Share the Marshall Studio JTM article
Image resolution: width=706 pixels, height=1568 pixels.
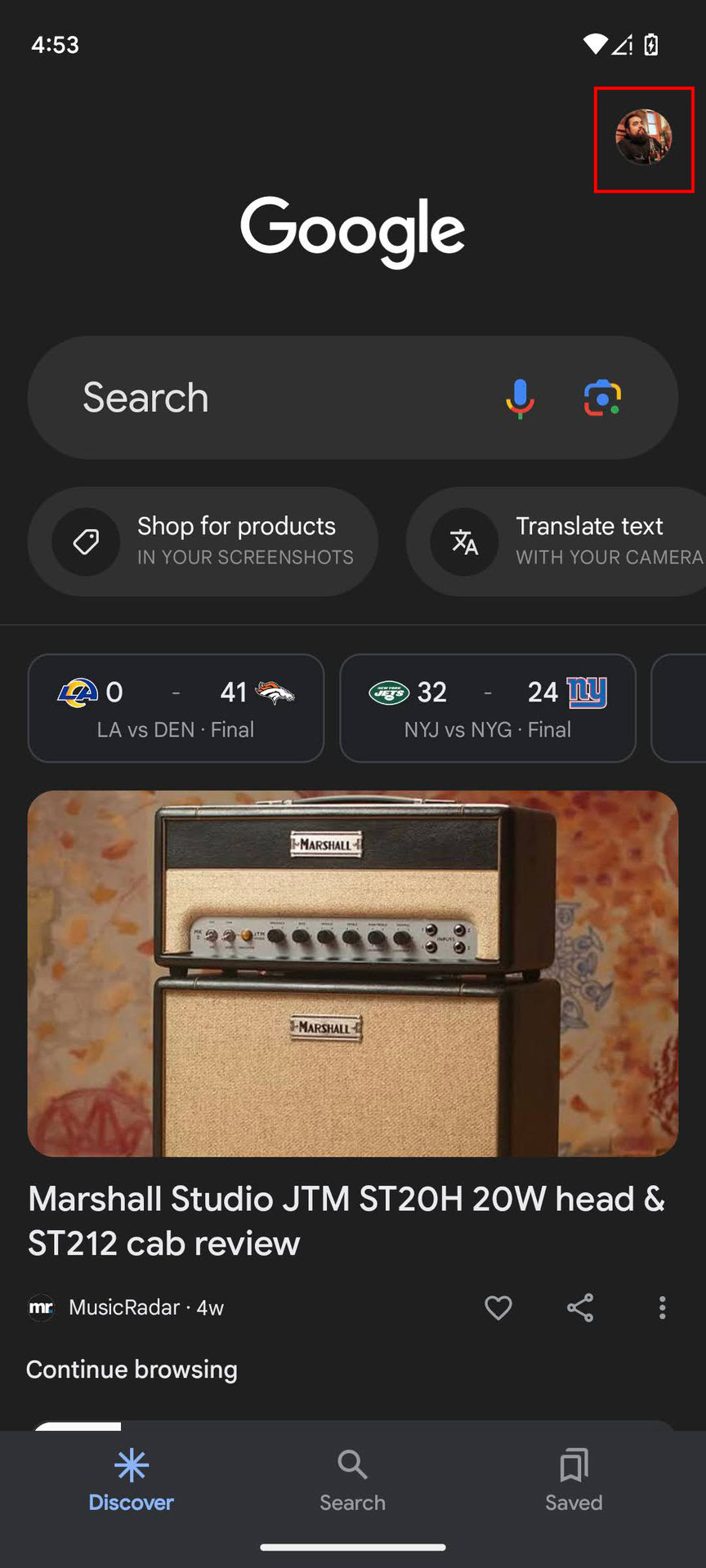click(x=580, y=1307)
